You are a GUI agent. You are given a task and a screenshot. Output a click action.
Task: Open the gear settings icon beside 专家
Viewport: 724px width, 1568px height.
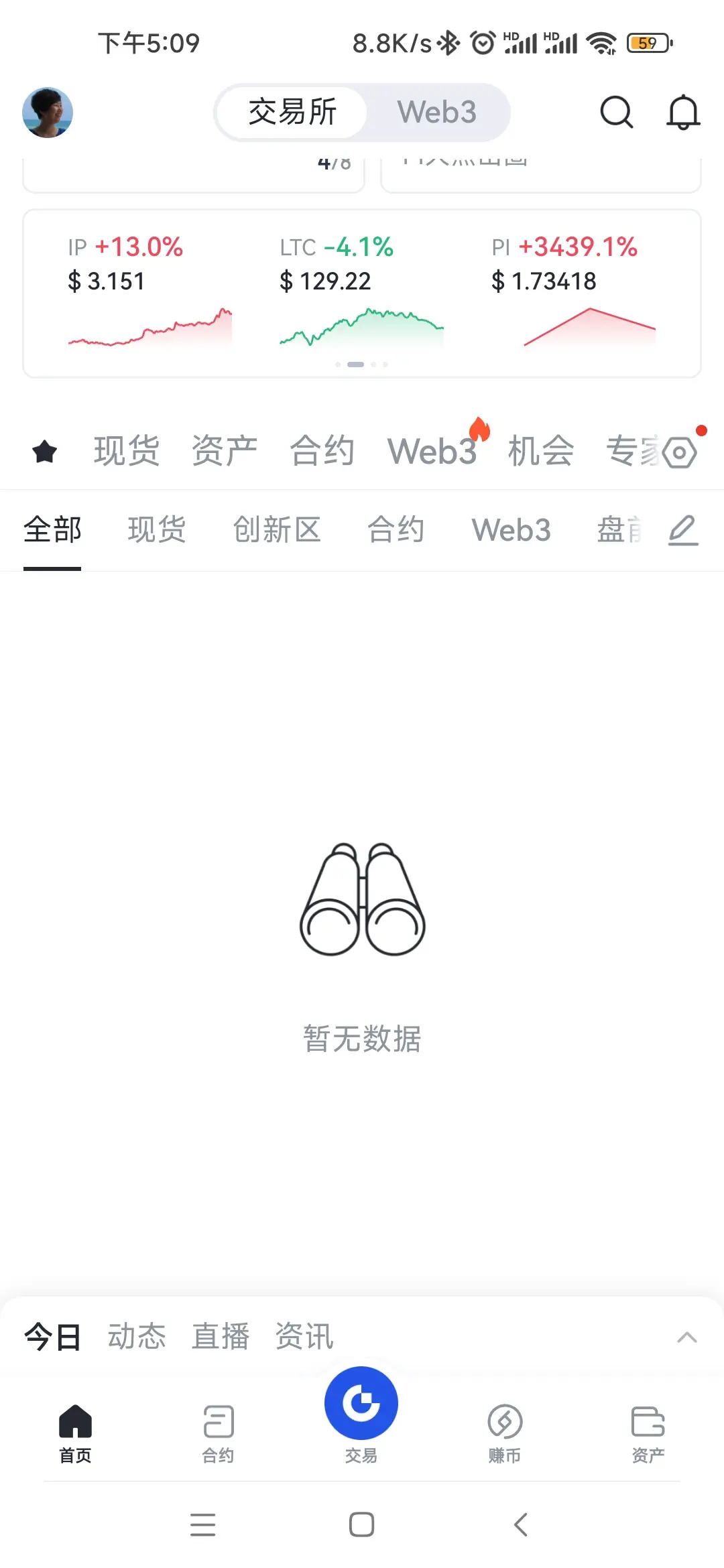click(x=678, y=452)
